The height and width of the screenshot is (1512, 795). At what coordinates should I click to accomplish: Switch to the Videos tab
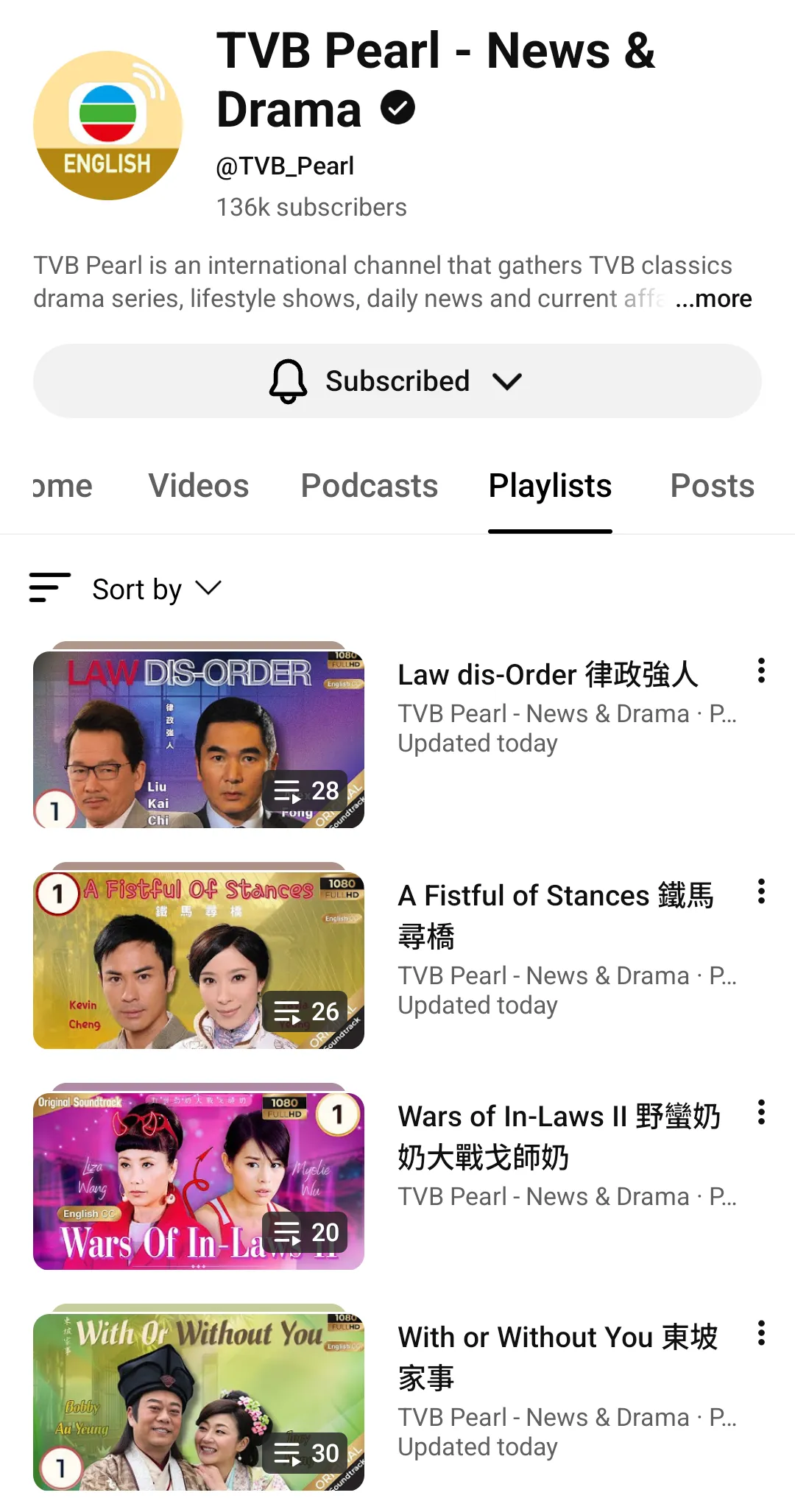pos(197,486)
